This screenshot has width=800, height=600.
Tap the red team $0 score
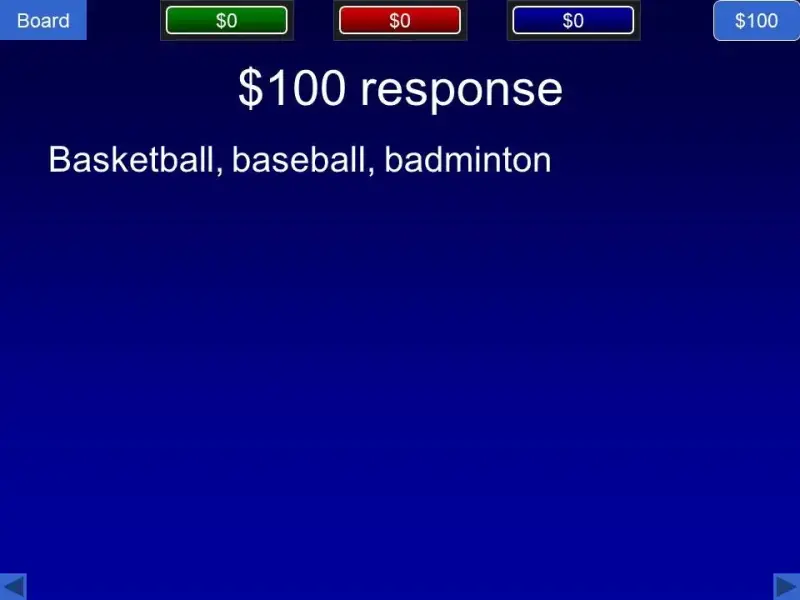[400, 20]
